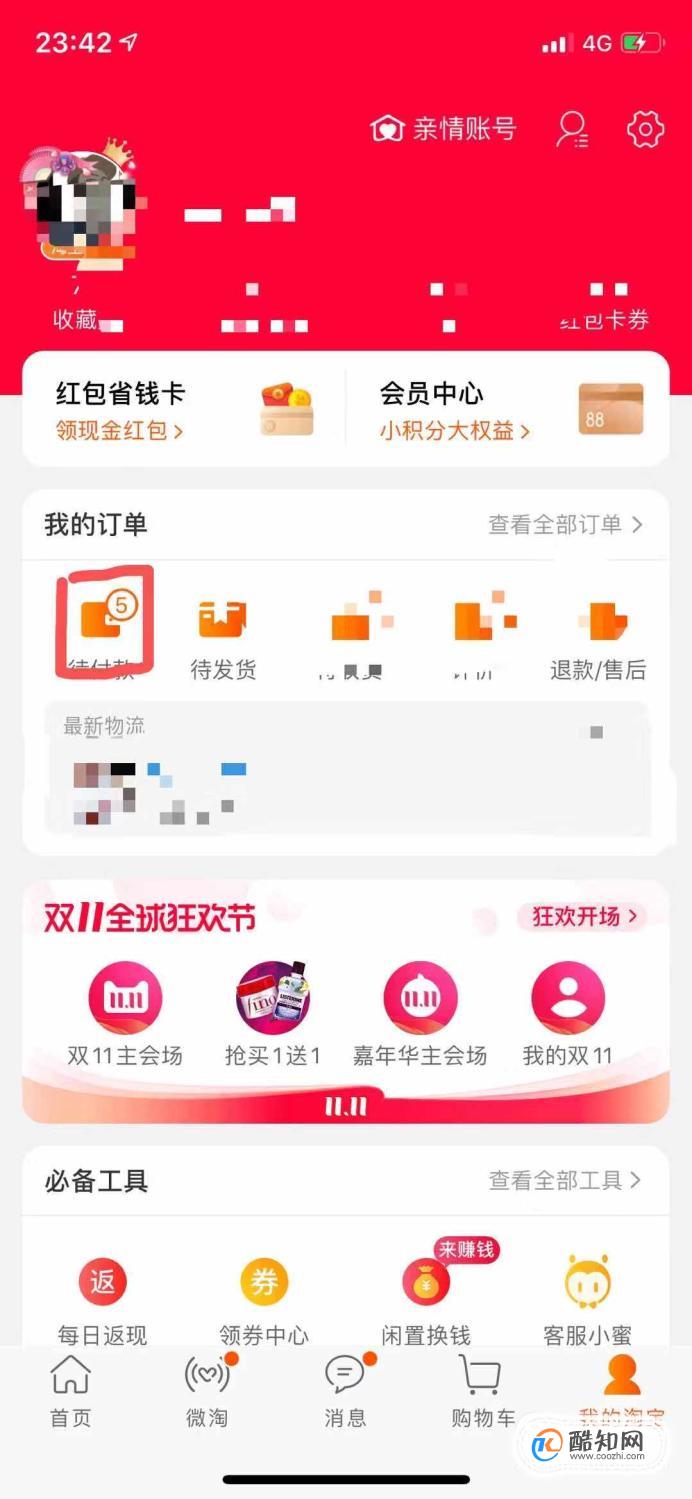Image resolution: width=692 pixels, height=1499 pixels.
Task: Switch to 首页 home tab
Action: tap(70, 1392)
